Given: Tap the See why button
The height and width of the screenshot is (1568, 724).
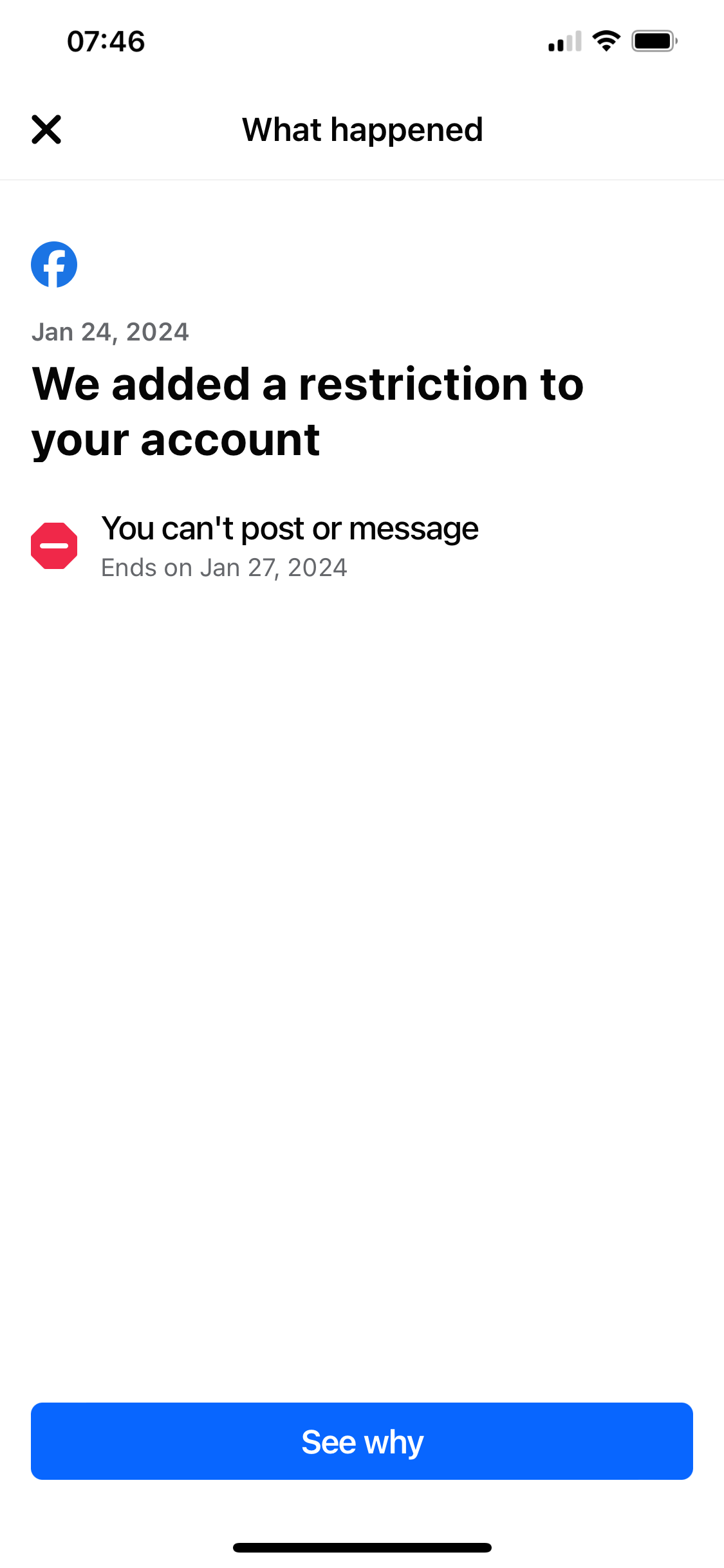Looking at the screenshot, I should [x=362, y=1441].
